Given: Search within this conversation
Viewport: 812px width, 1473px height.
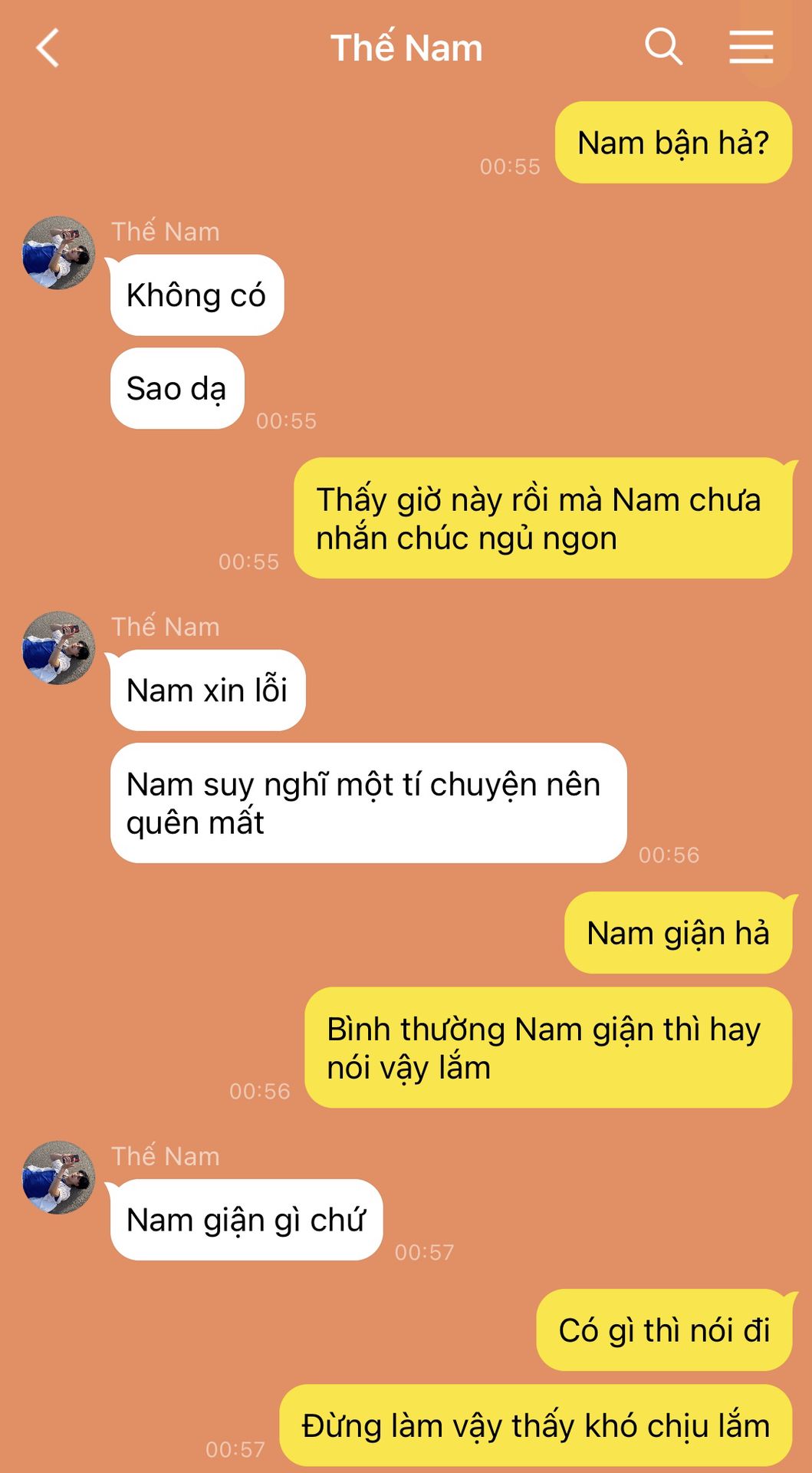Looking at the screenshot, I should pyautogui.click(x=663, y=48).
